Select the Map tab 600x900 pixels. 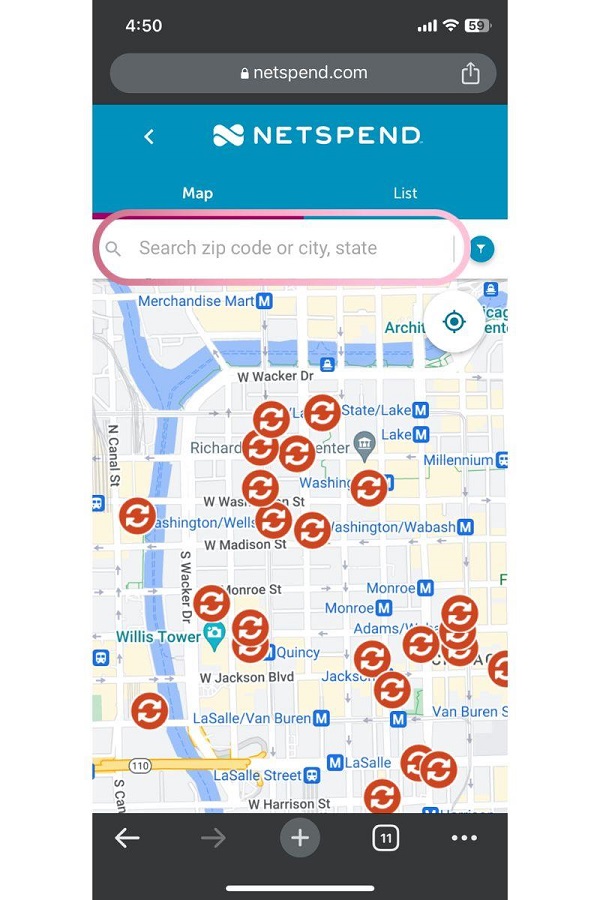click(197, 193)
